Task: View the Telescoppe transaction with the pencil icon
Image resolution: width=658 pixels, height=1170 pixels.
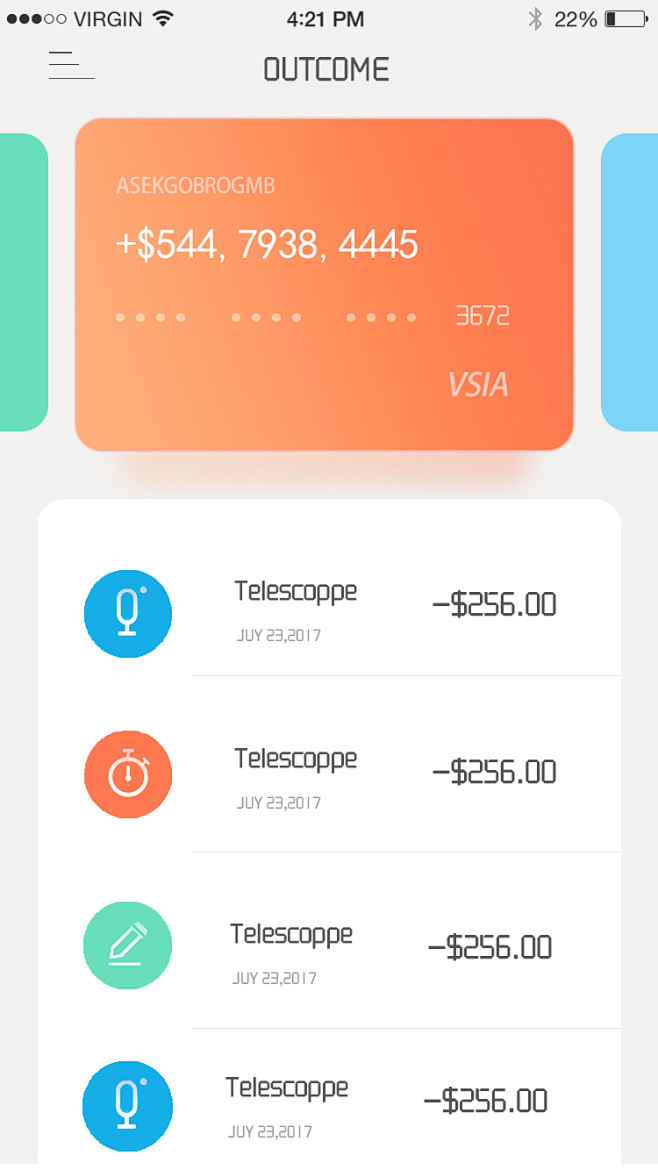Action: click(330, 948)
